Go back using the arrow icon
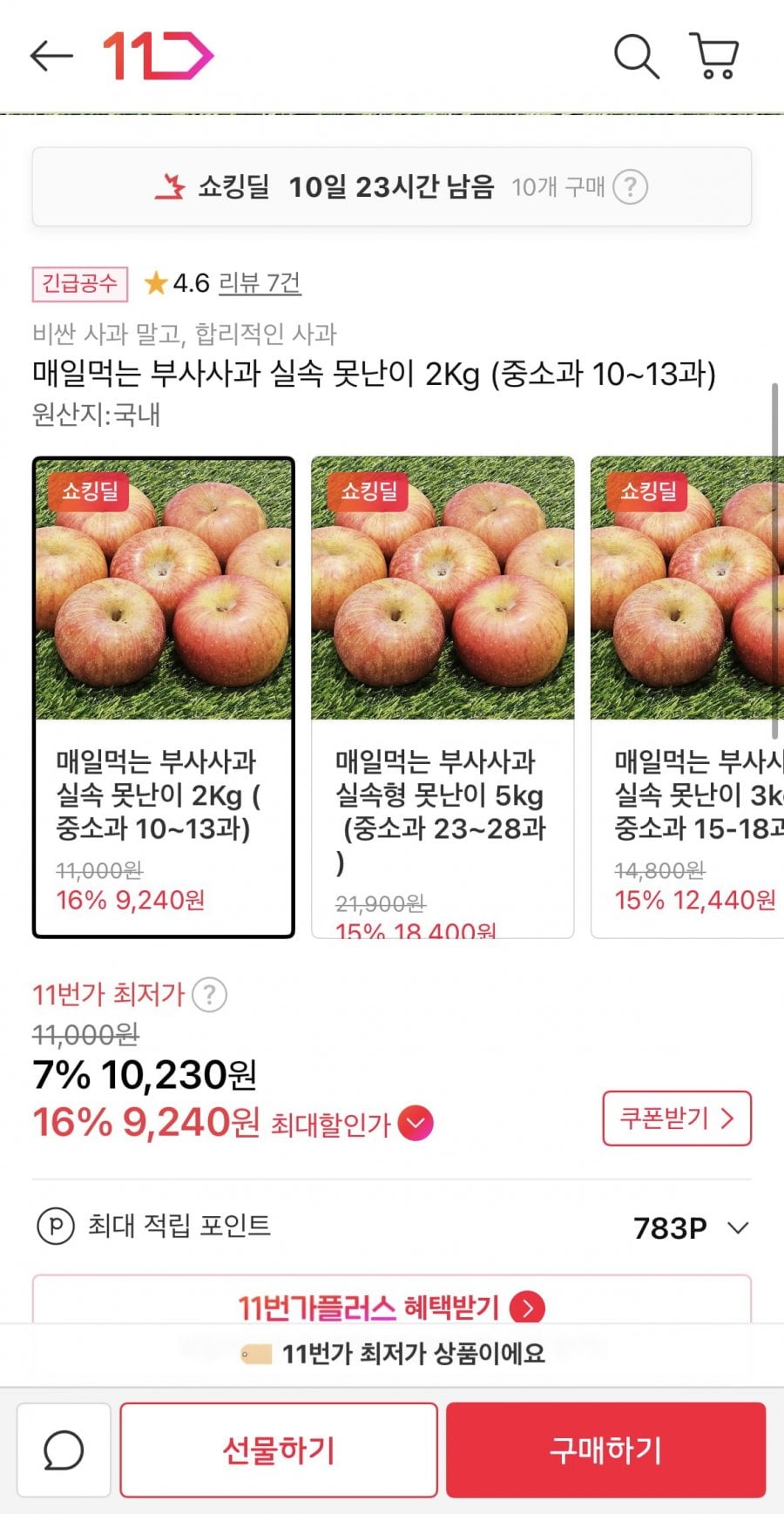This screenshot has width=784, height=1514. [x=51, y=57]
